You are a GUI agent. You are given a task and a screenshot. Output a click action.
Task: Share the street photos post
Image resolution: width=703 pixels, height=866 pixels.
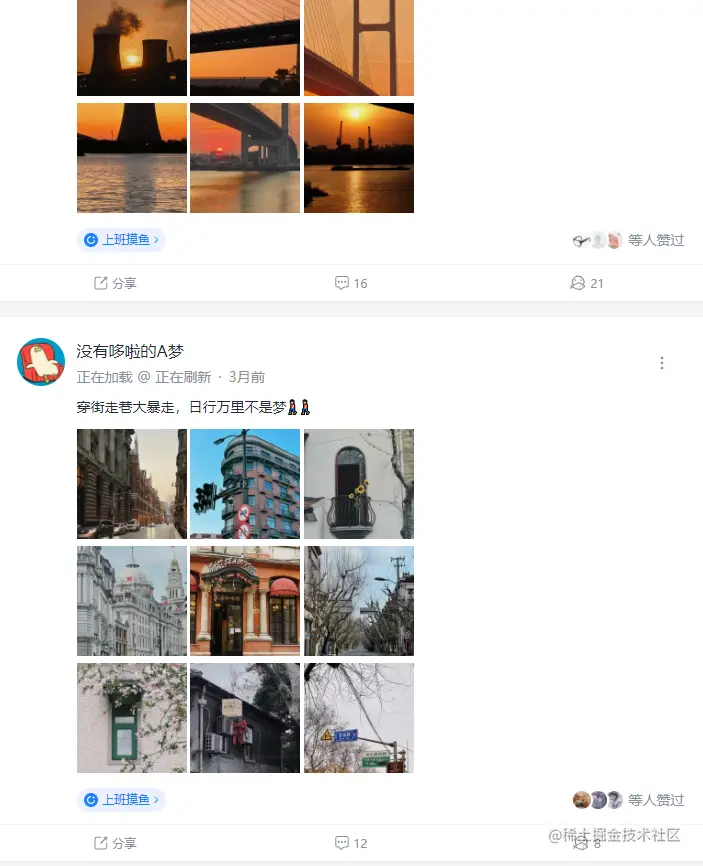(115, 843)
